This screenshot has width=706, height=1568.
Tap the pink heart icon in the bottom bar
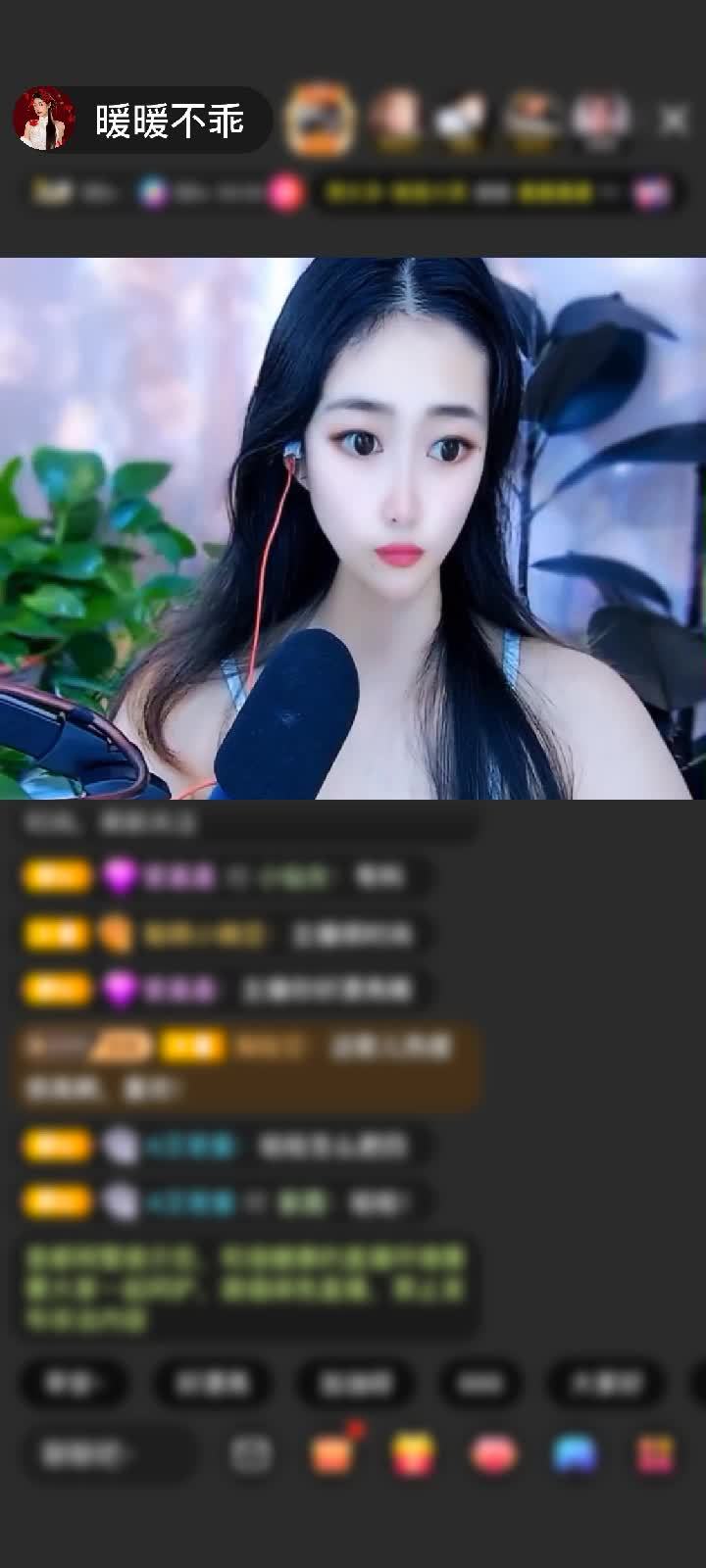click(493, 1454)
